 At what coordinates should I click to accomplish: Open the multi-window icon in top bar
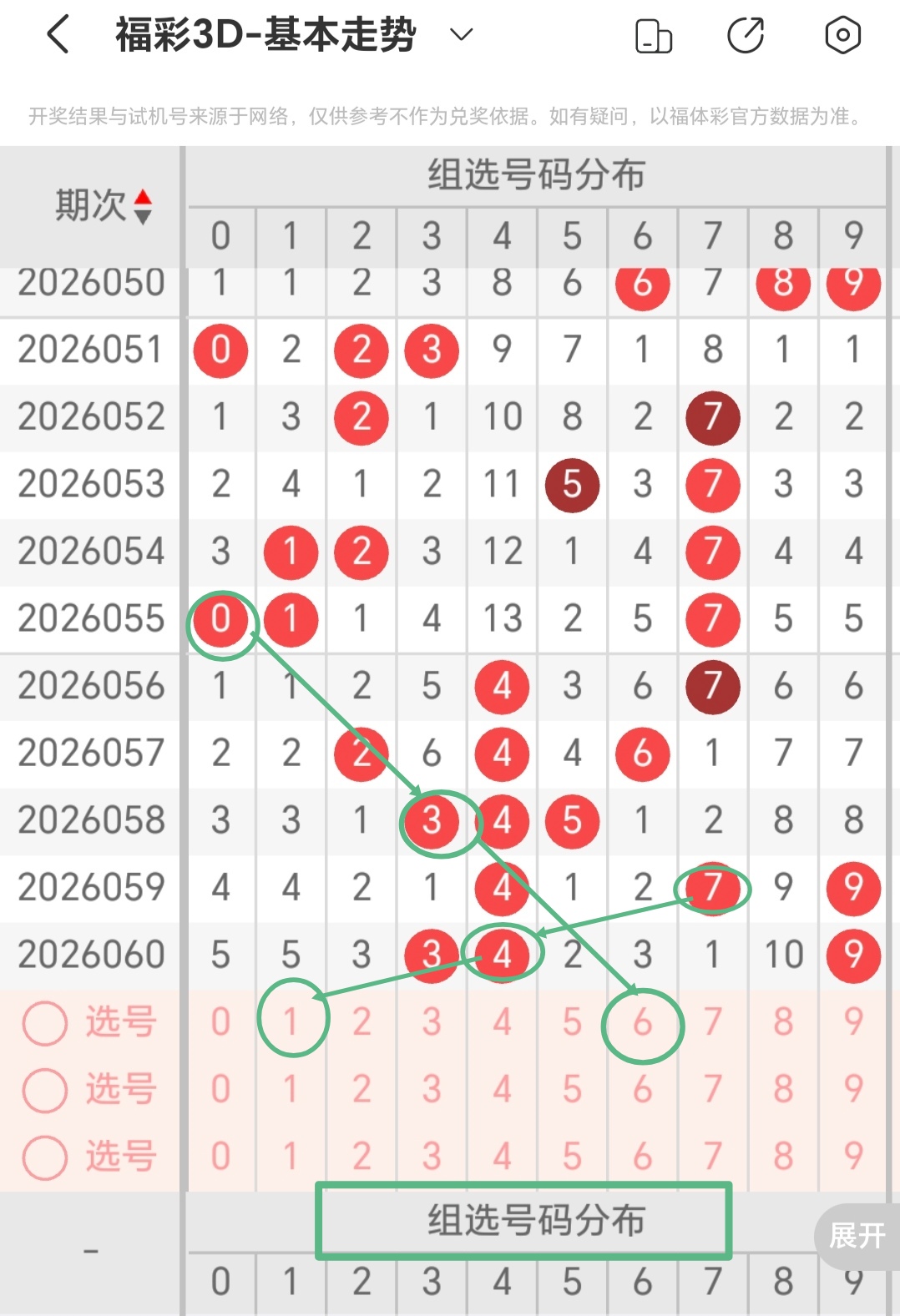[x=654, y=35]
